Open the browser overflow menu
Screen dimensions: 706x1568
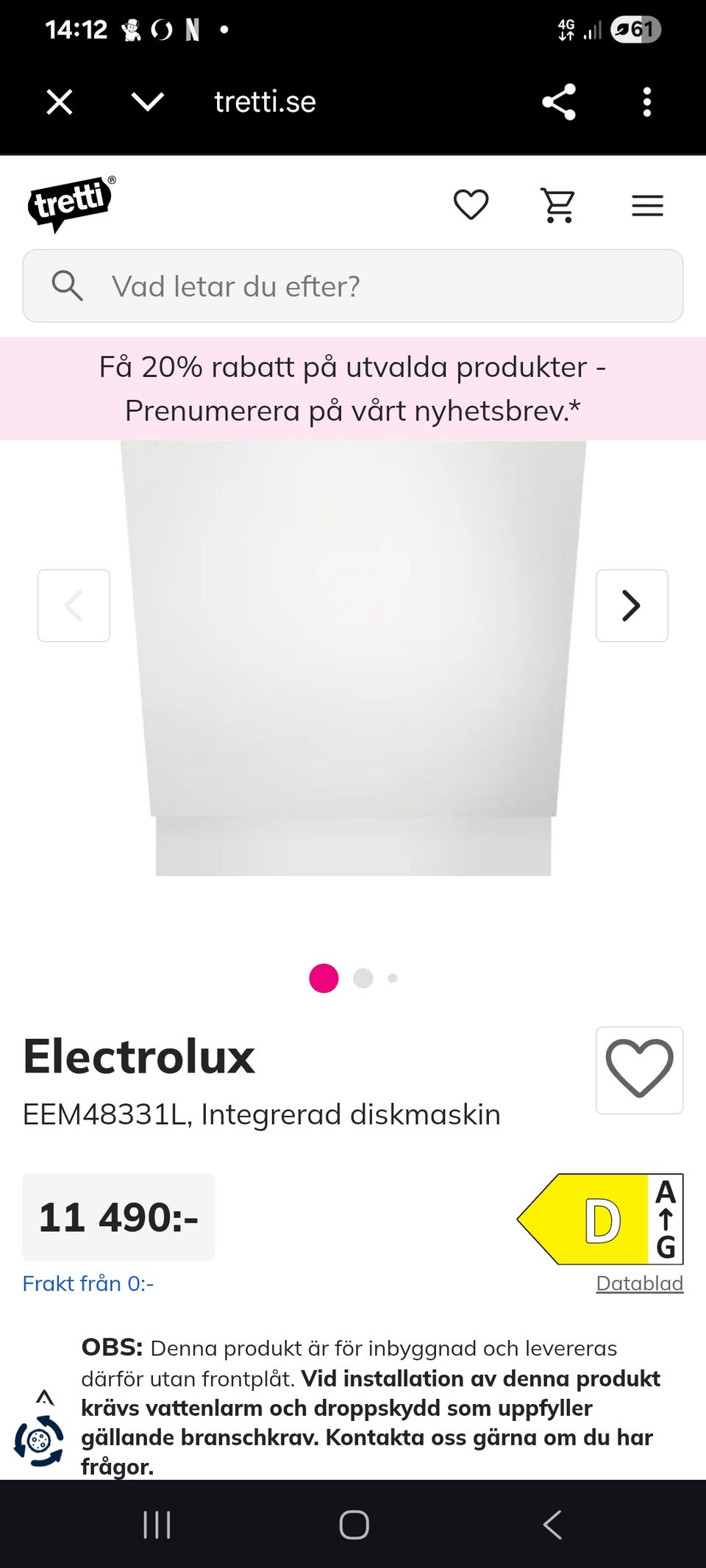coord(646,101)
